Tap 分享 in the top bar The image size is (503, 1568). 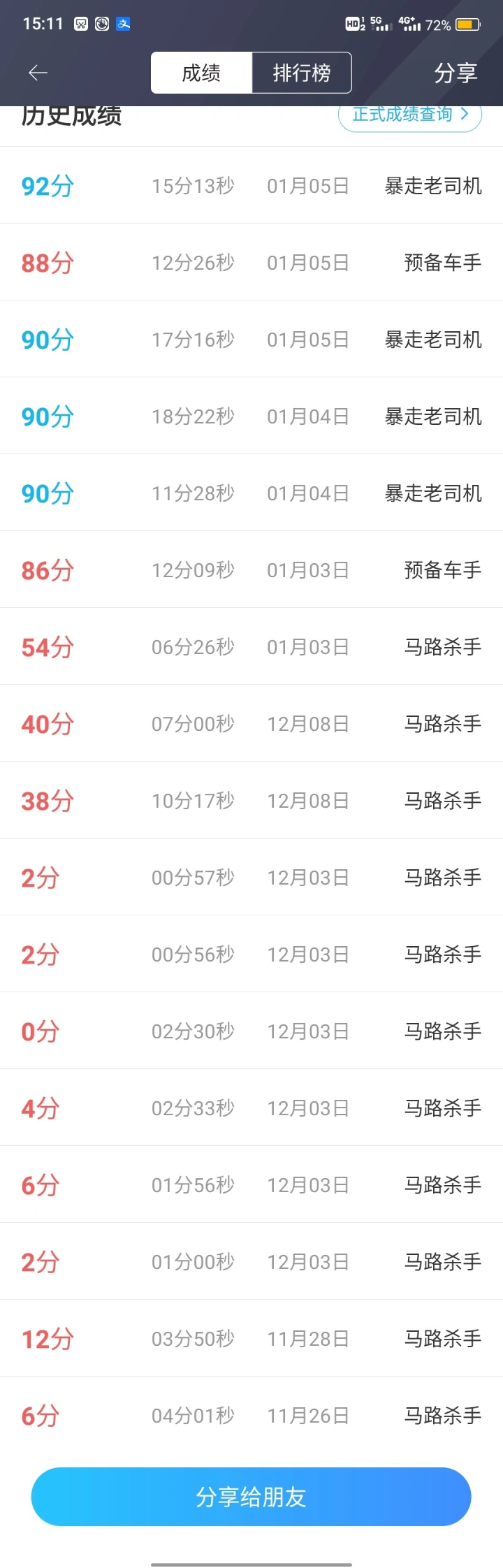pyautogui.click(x=455, y=73)
